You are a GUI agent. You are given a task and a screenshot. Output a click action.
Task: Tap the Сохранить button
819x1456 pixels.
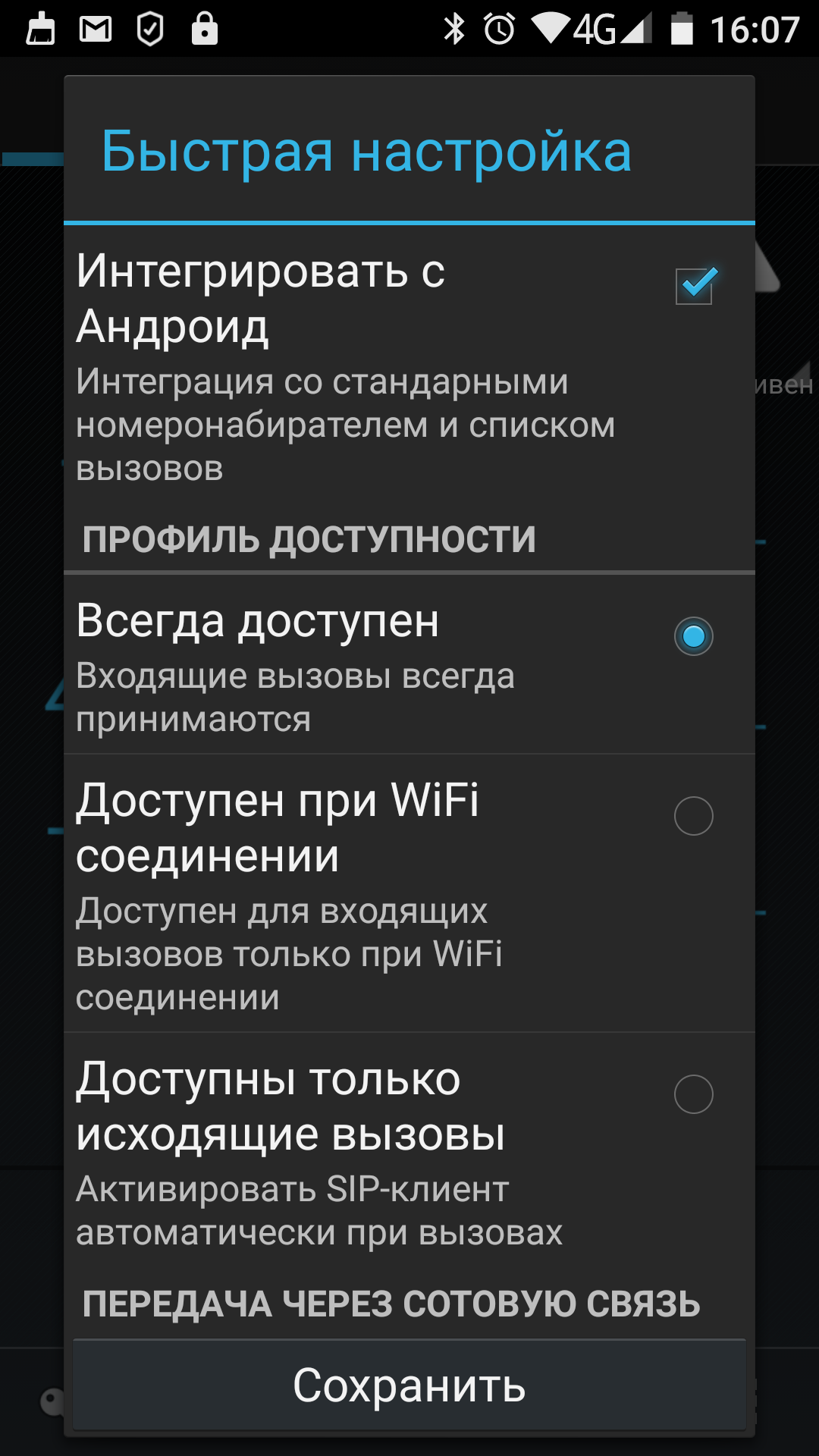click(409, 1385)
